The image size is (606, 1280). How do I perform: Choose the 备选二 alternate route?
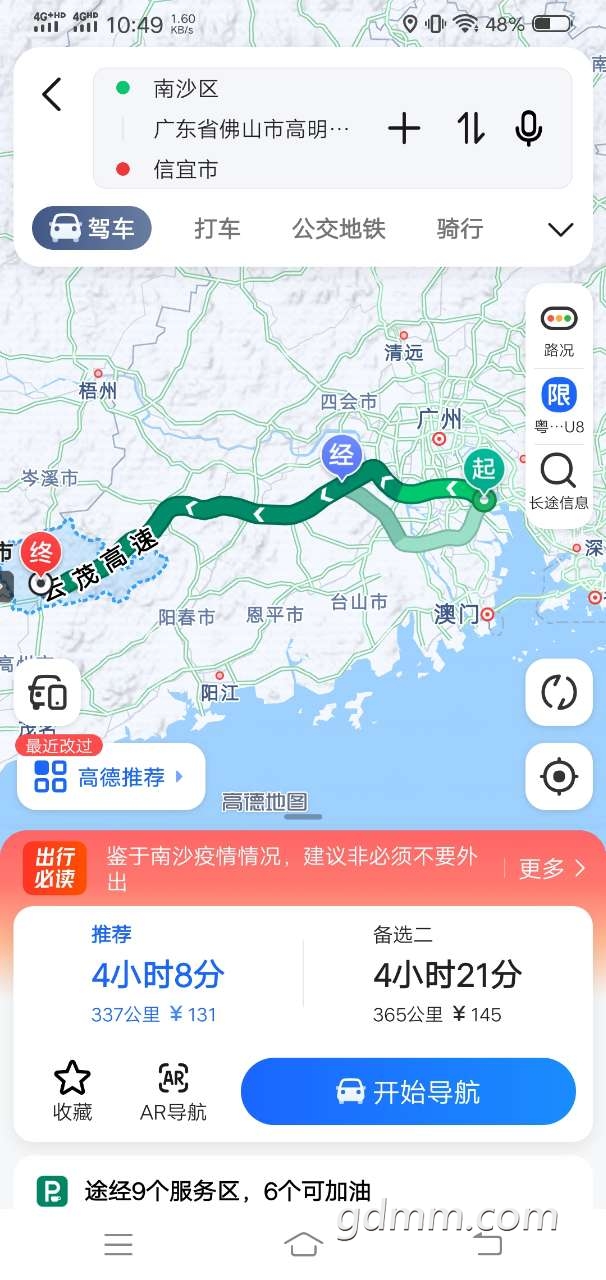[447, 975]
